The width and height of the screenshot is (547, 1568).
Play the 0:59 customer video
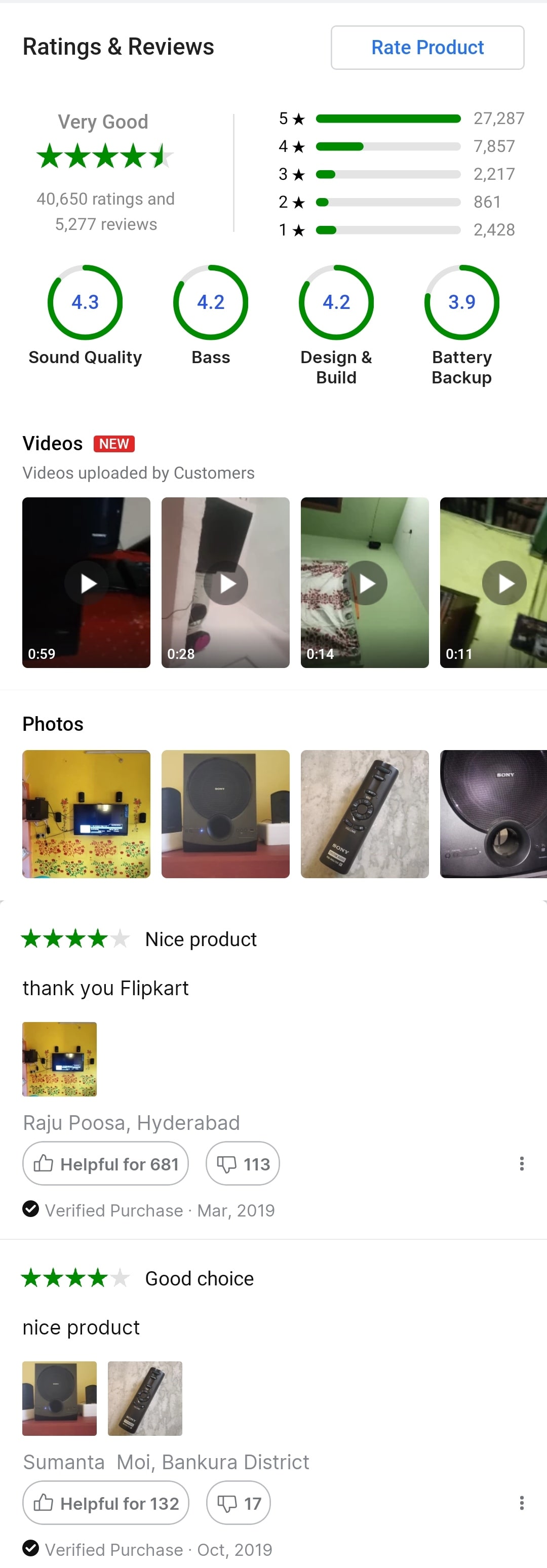coord(87,582)
